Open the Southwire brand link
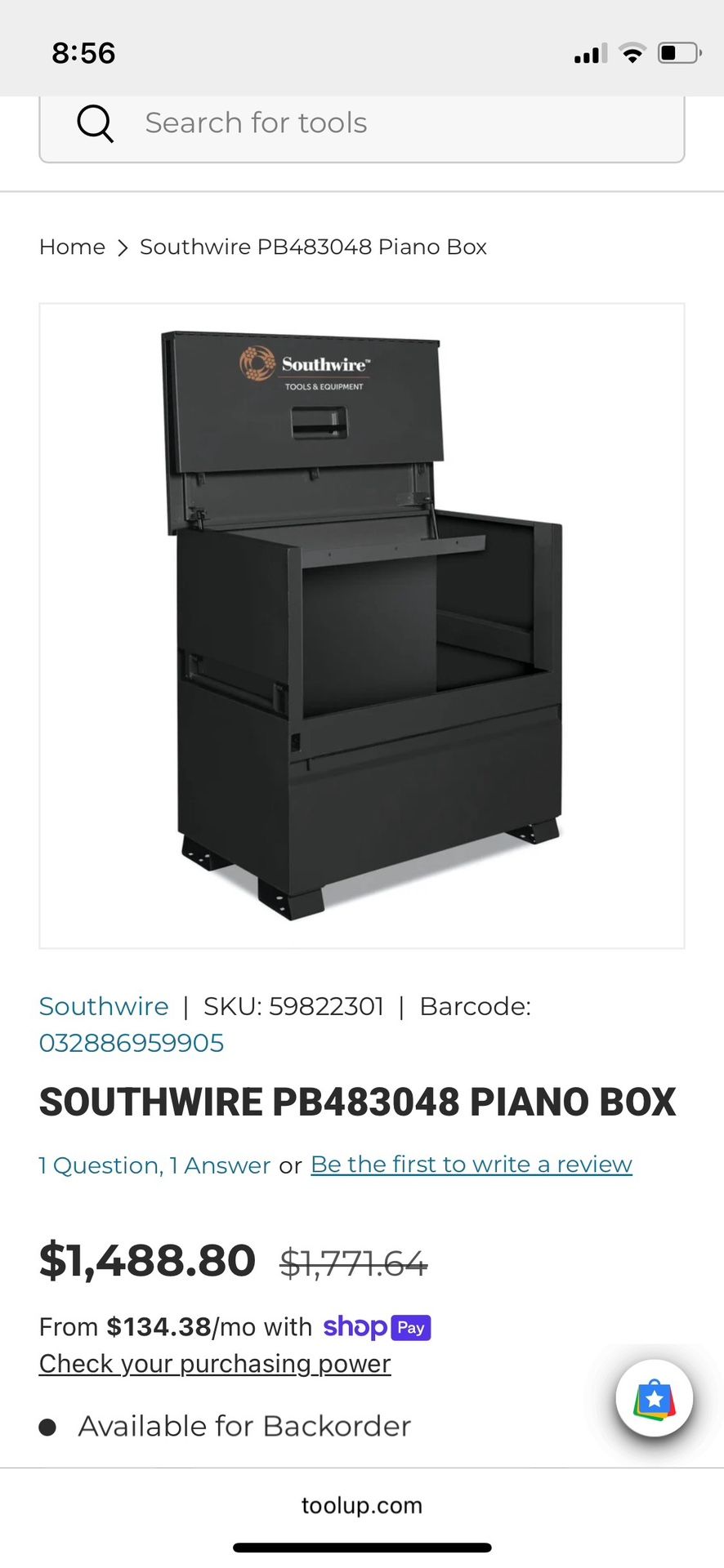The image size is (724, 1568). (104, 1006)
